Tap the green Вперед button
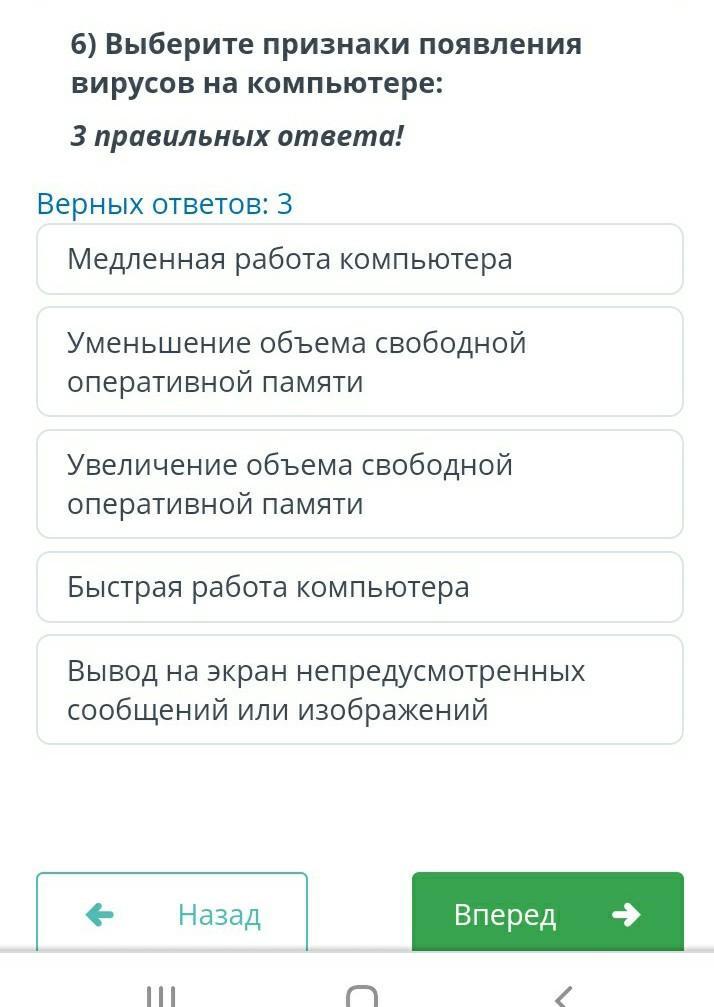The width and height of the screenshot is (714, 1007). (x=547, y=913)
